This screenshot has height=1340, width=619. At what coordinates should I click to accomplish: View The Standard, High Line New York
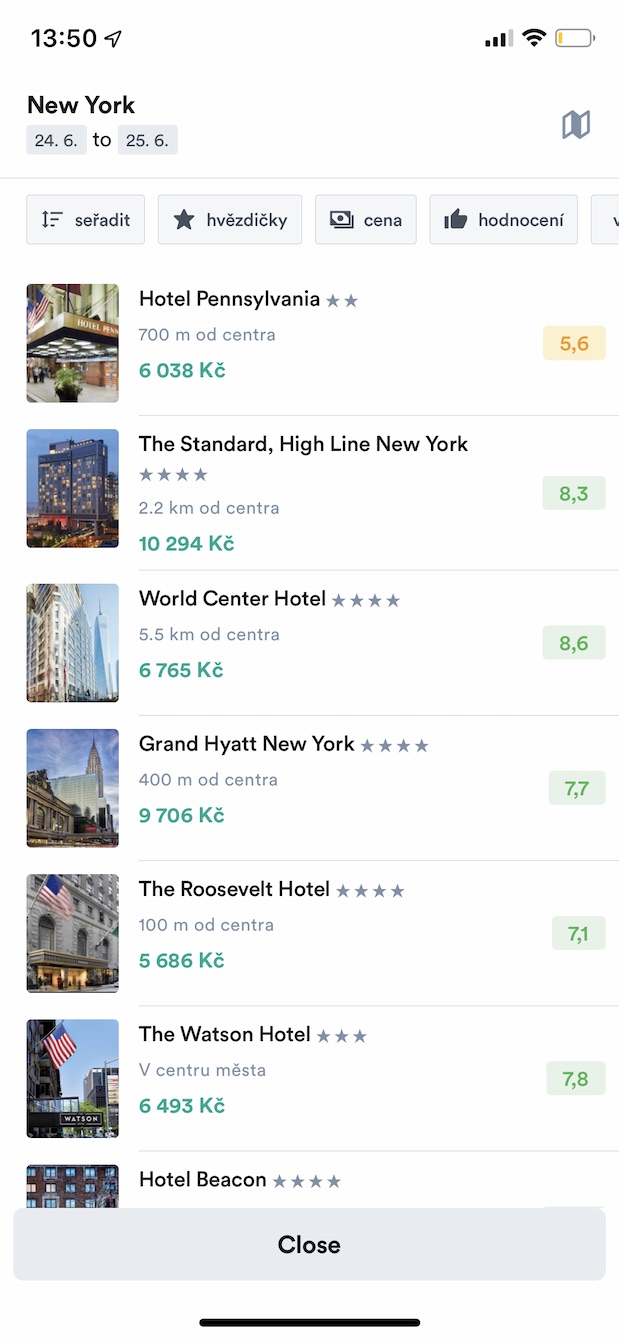pyautogui.click(x=303, y=444)
